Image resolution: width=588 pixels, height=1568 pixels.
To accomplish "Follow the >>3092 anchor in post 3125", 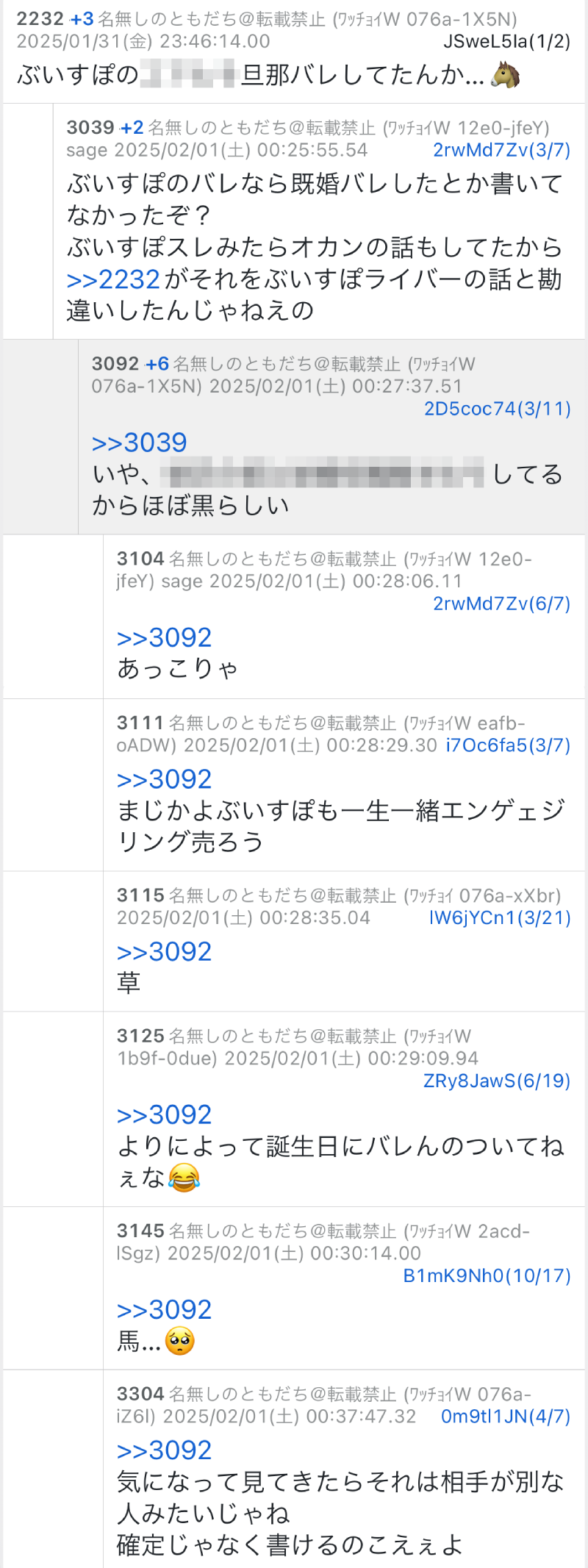I will click(x=164, y=1115).
